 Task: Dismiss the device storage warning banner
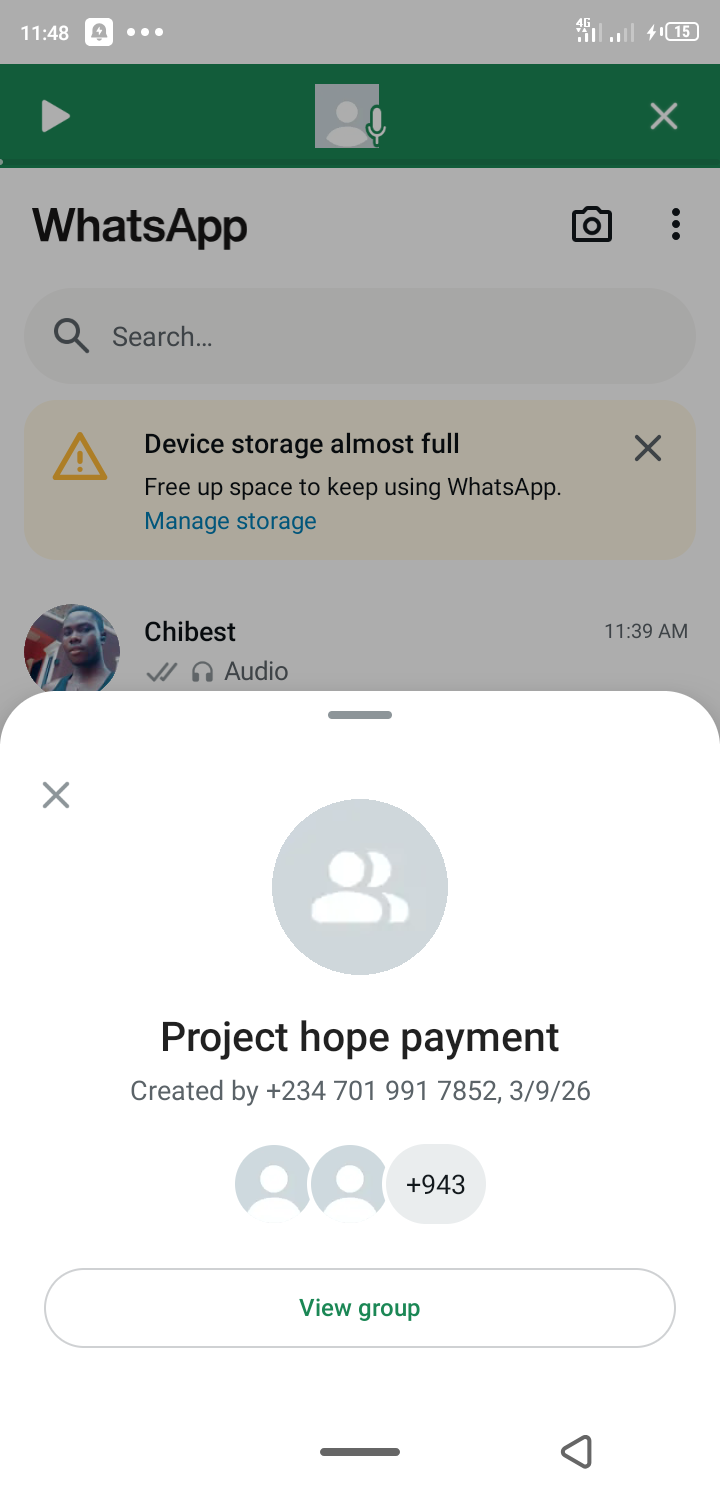tap(648, 448)
